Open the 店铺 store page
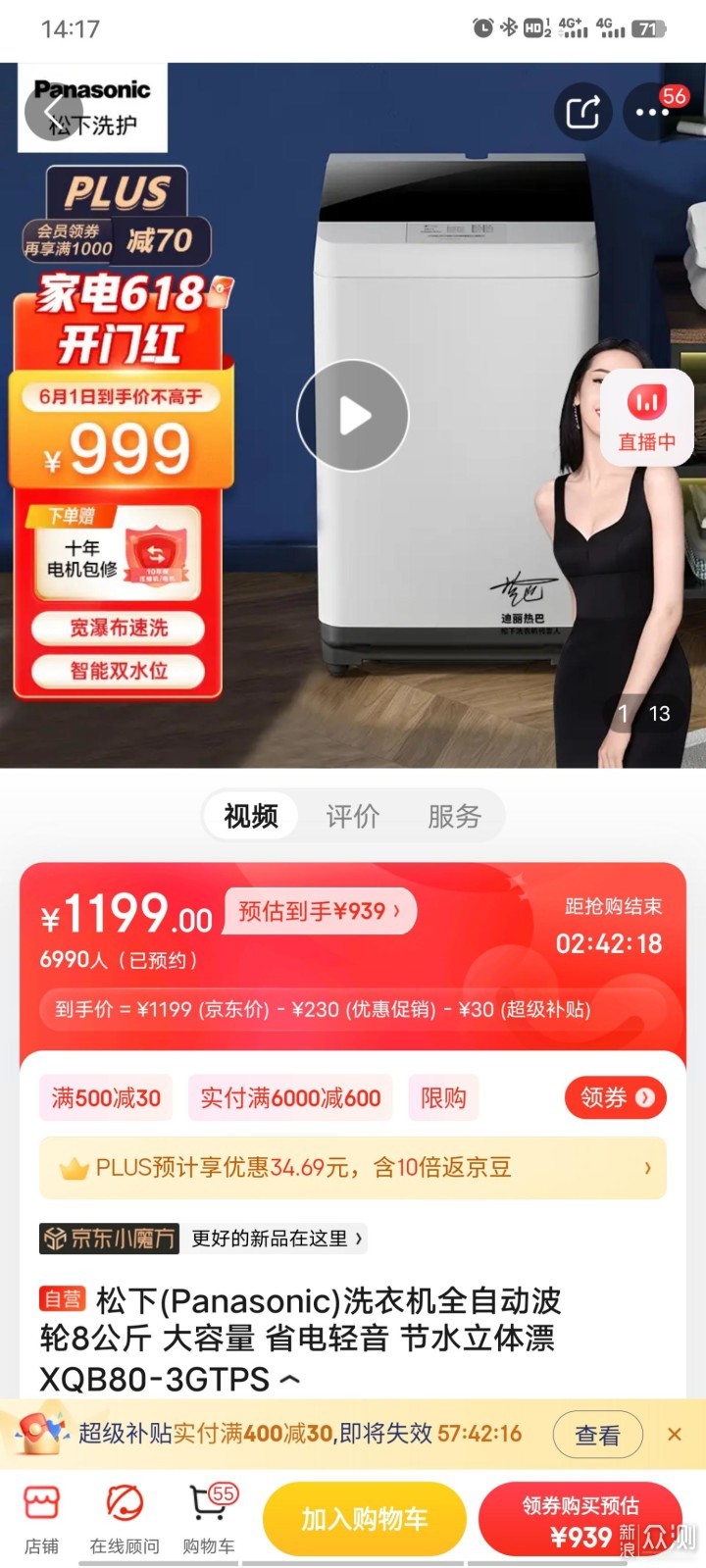The height and width of the screenshot is (1568, 706). coord(41,1518)
